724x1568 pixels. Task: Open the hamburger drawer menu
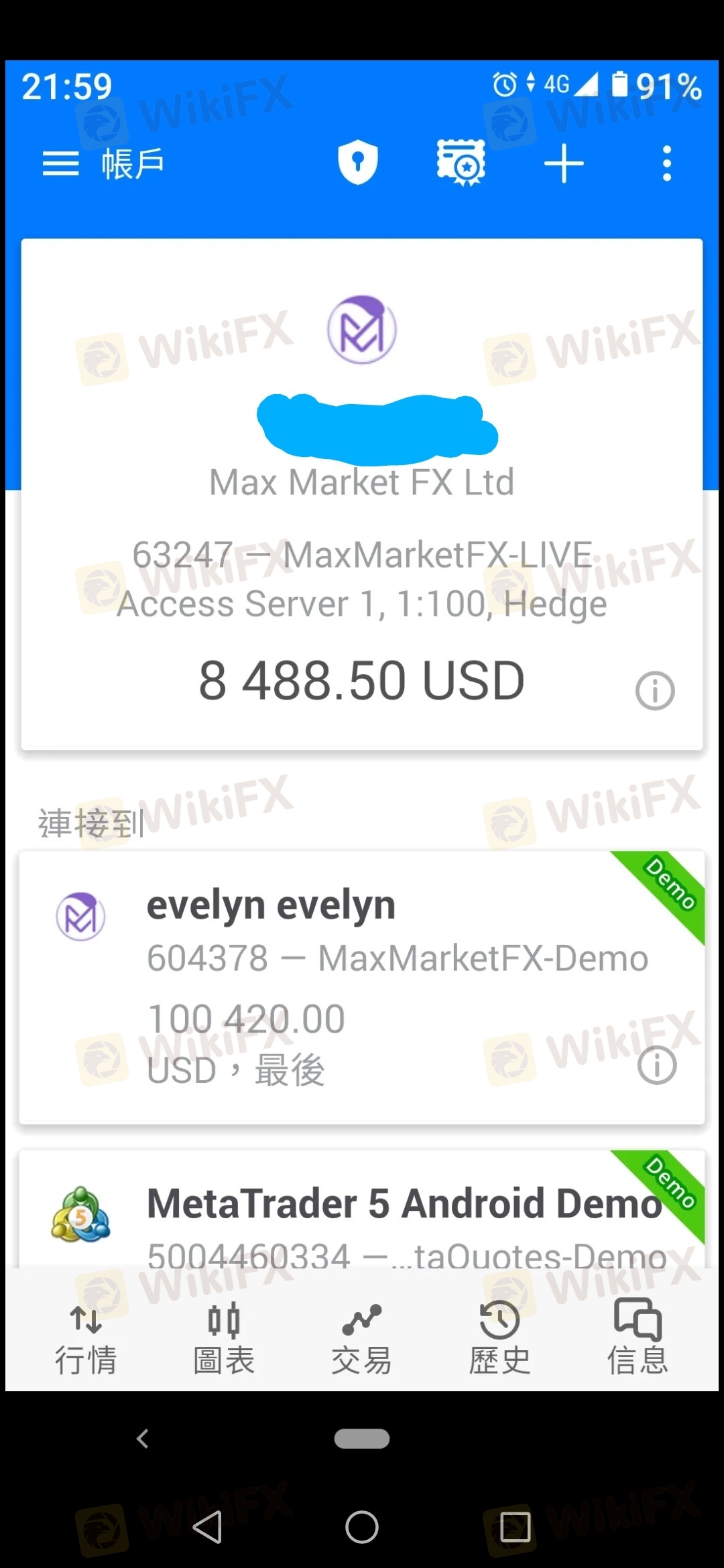[x=60, y=164]
